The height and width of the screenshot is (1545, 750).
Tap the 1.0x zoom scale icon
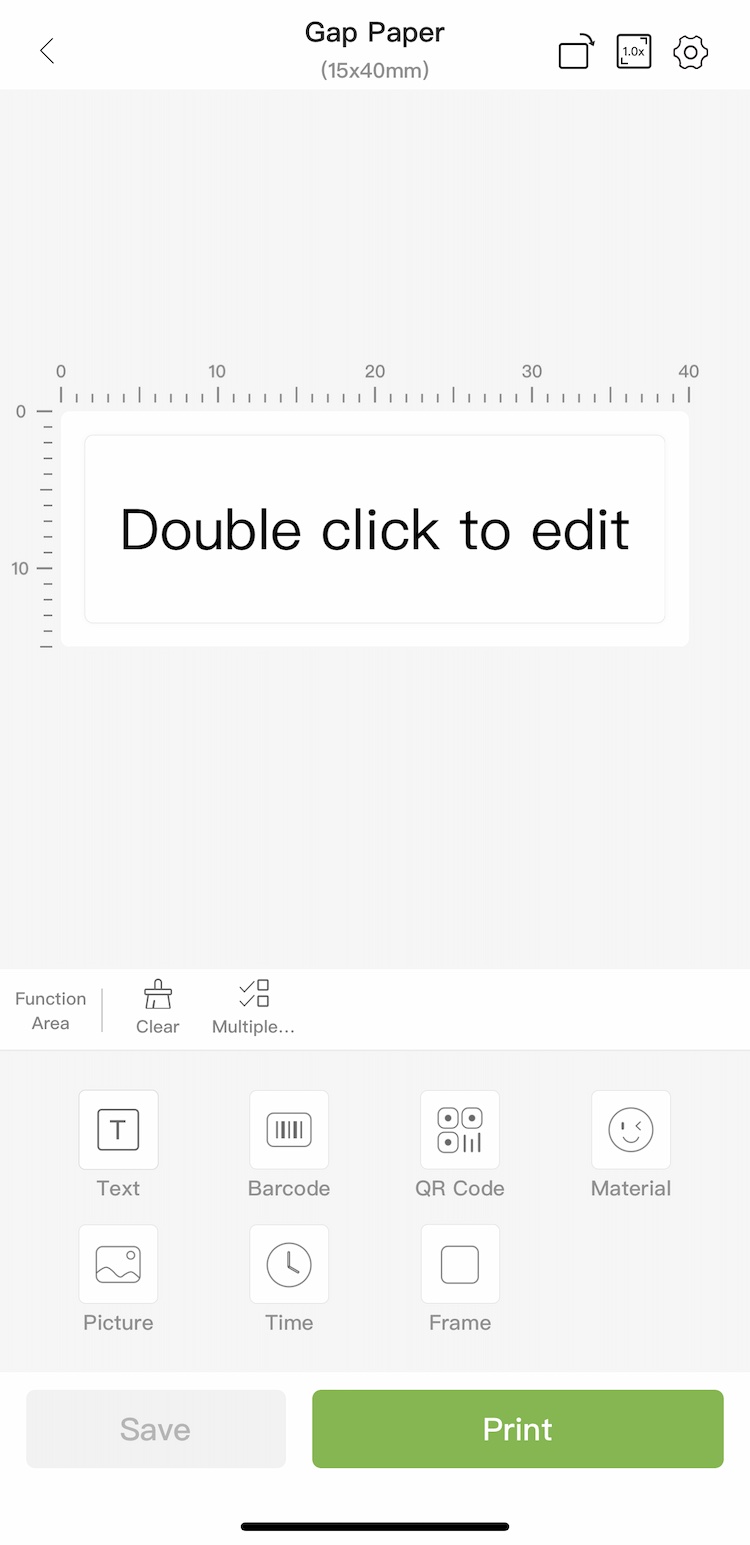click(634, 51)
